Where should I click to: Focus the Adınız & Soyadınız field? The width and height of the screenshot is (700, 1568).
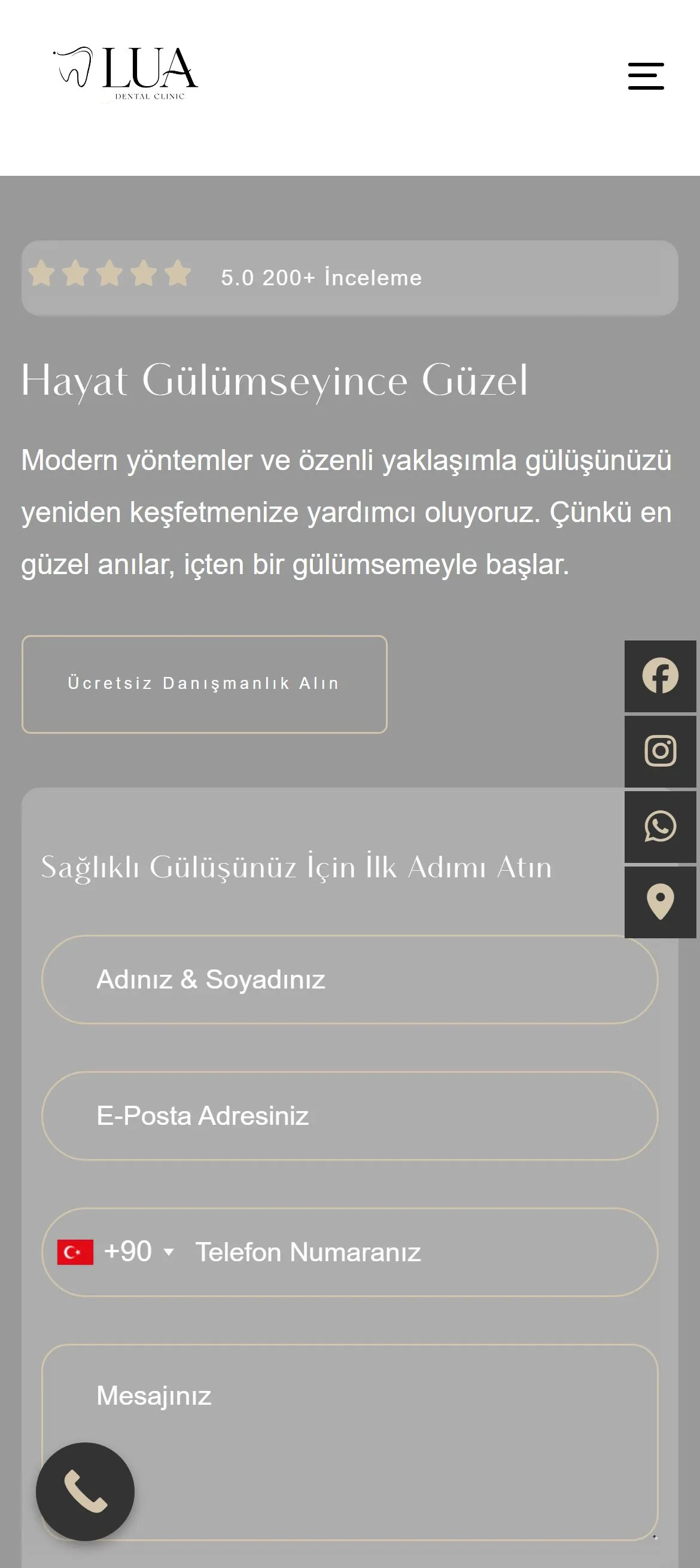(349, 980)
